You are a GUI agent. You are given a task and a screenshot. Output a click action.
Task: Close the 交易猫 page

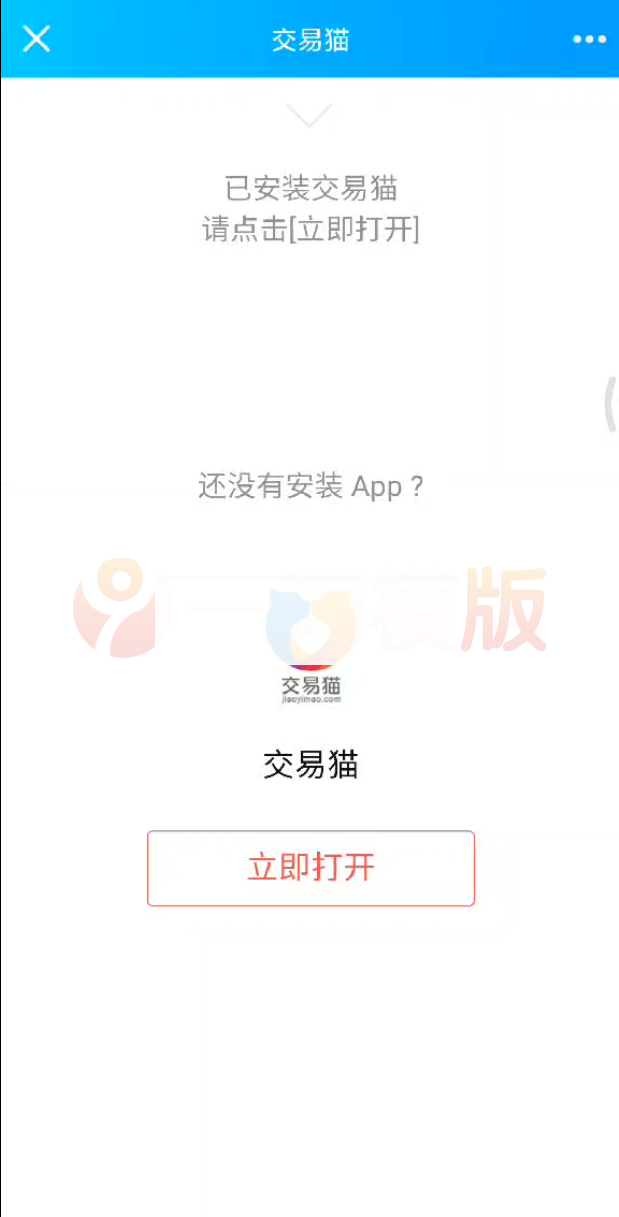click(36, 39)
